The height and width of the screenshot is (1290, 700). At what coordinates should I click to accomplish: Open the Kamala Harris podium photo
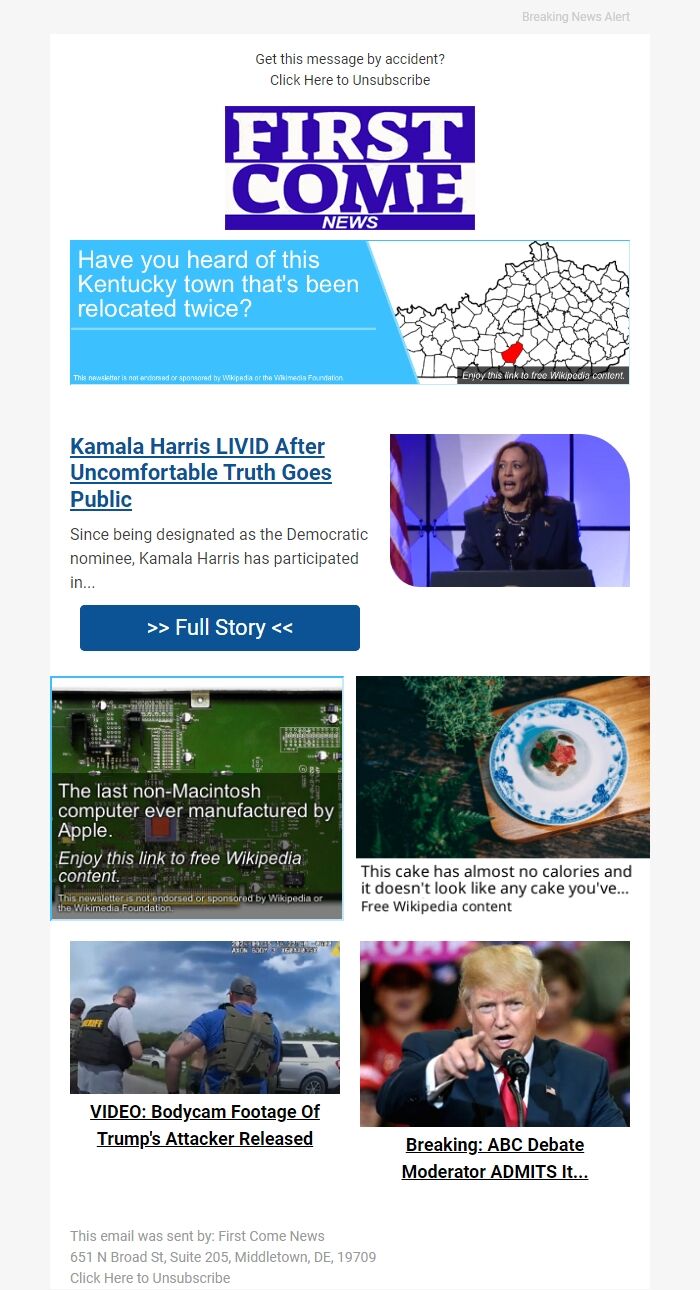(x=509, y=510)
